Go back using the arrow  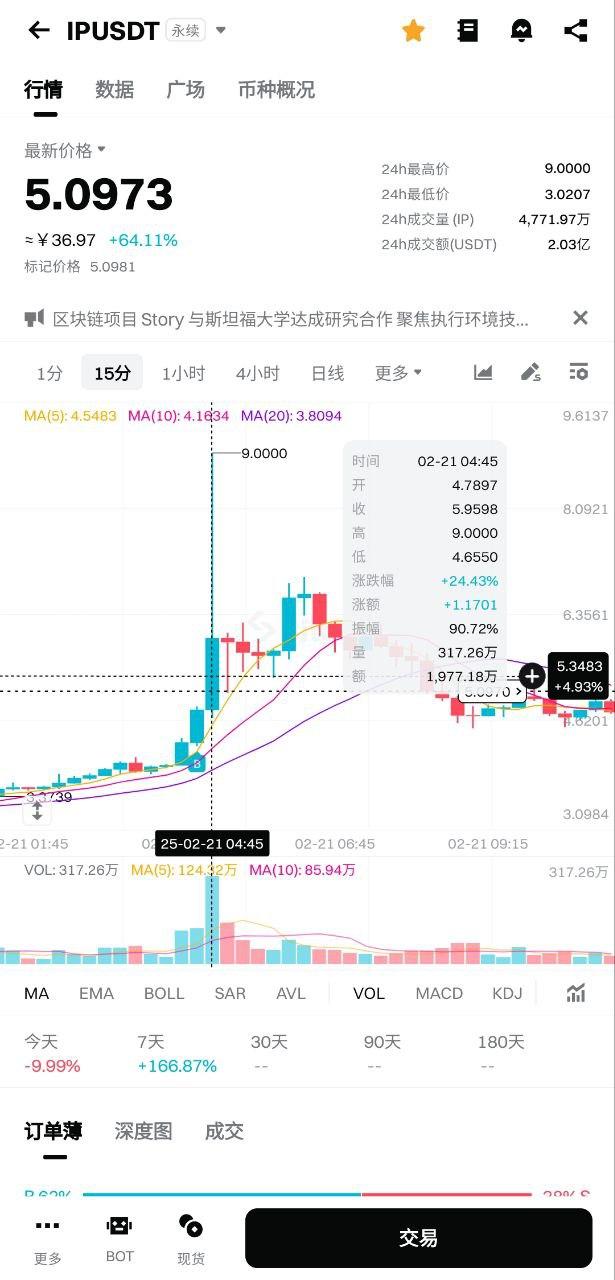38,30
